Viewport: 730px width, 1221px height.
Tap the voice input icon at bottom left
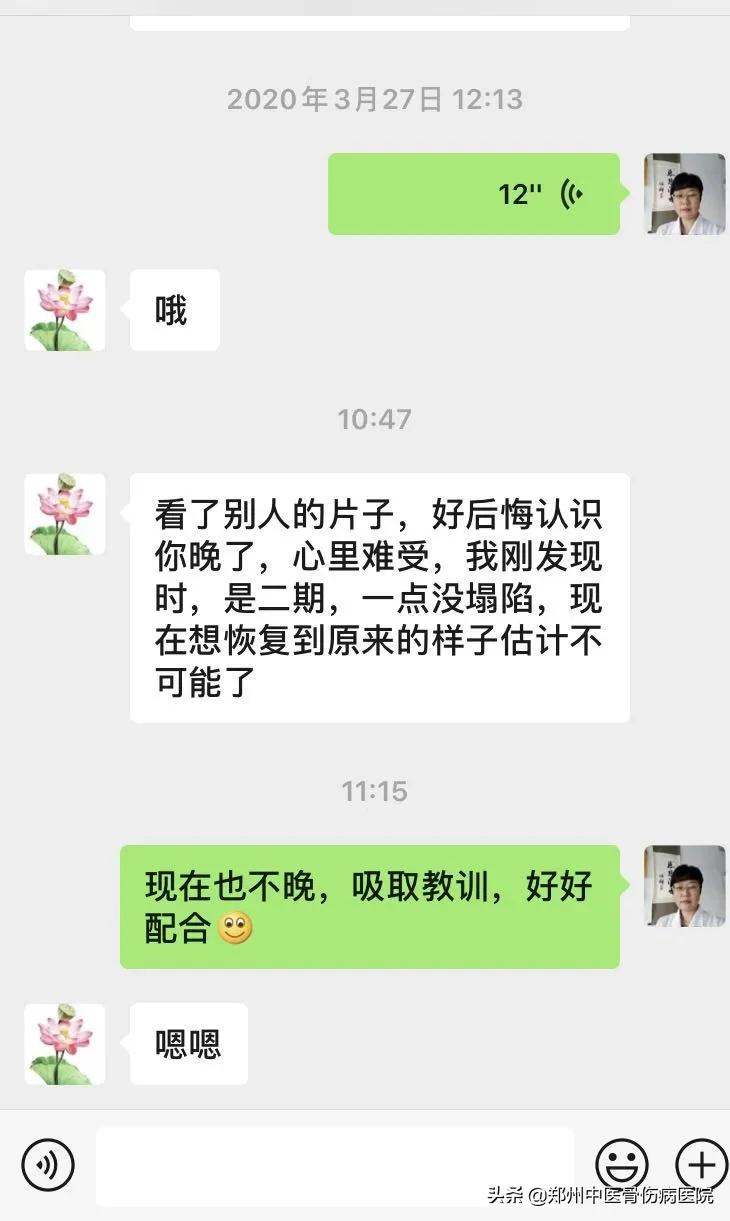coord(45,1165)
